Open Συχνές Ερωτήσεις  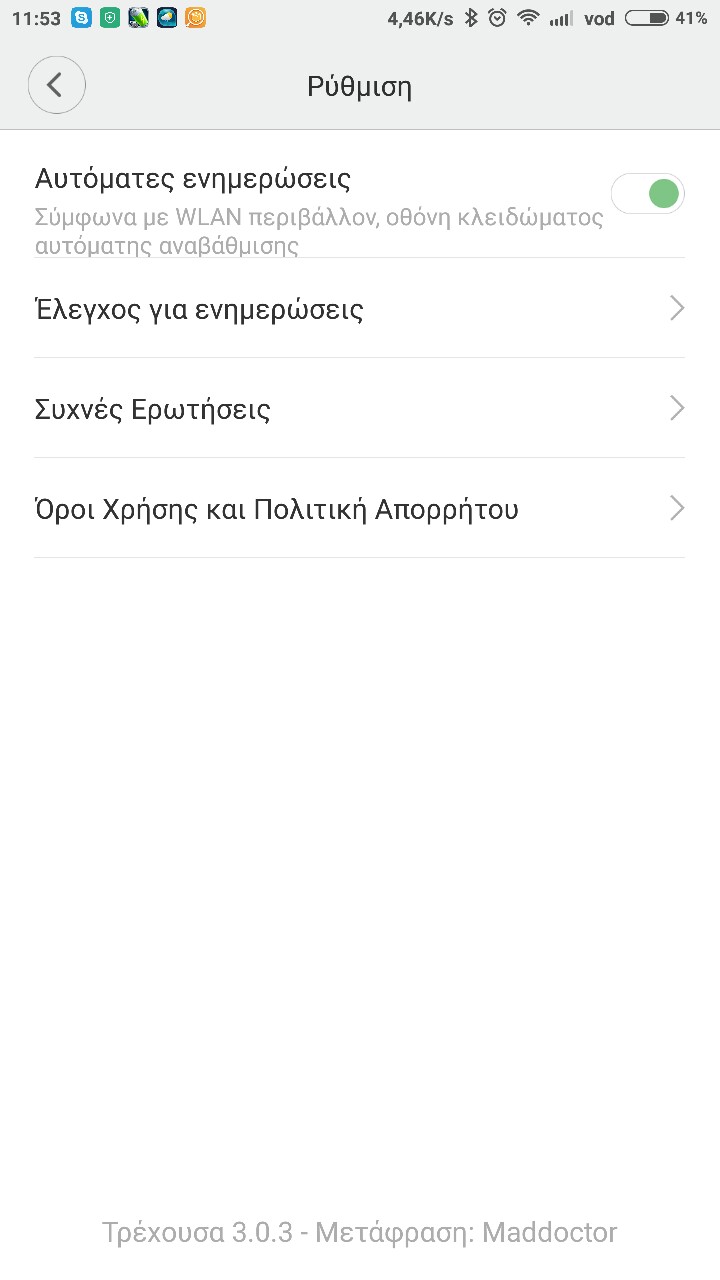[x=359, y=409]
